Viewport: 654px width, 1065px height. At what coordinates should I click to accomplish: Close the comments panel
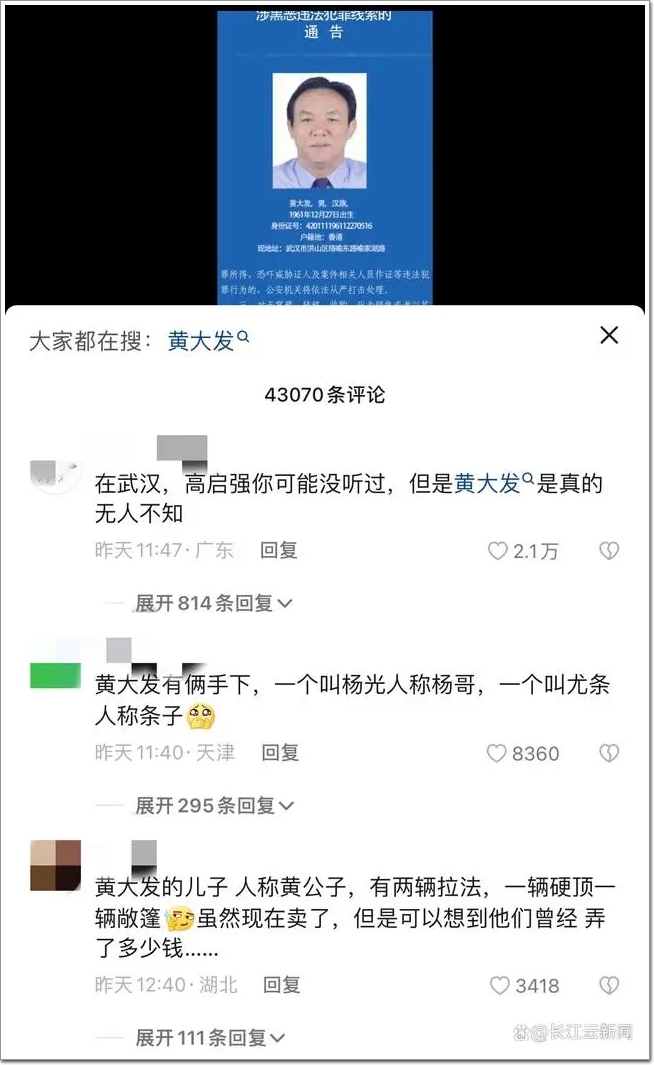pos(609,336)
